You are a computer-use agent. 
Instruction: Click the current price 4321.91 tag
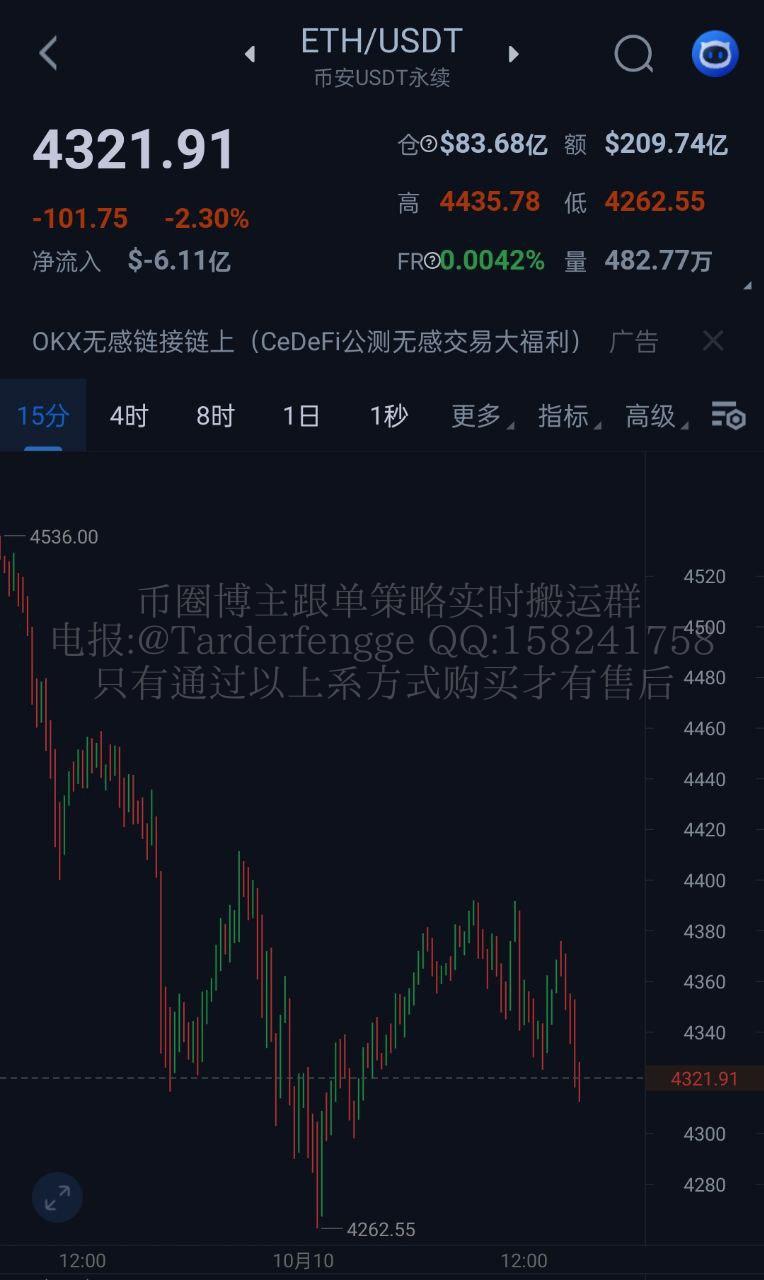tap(706, 1079)
